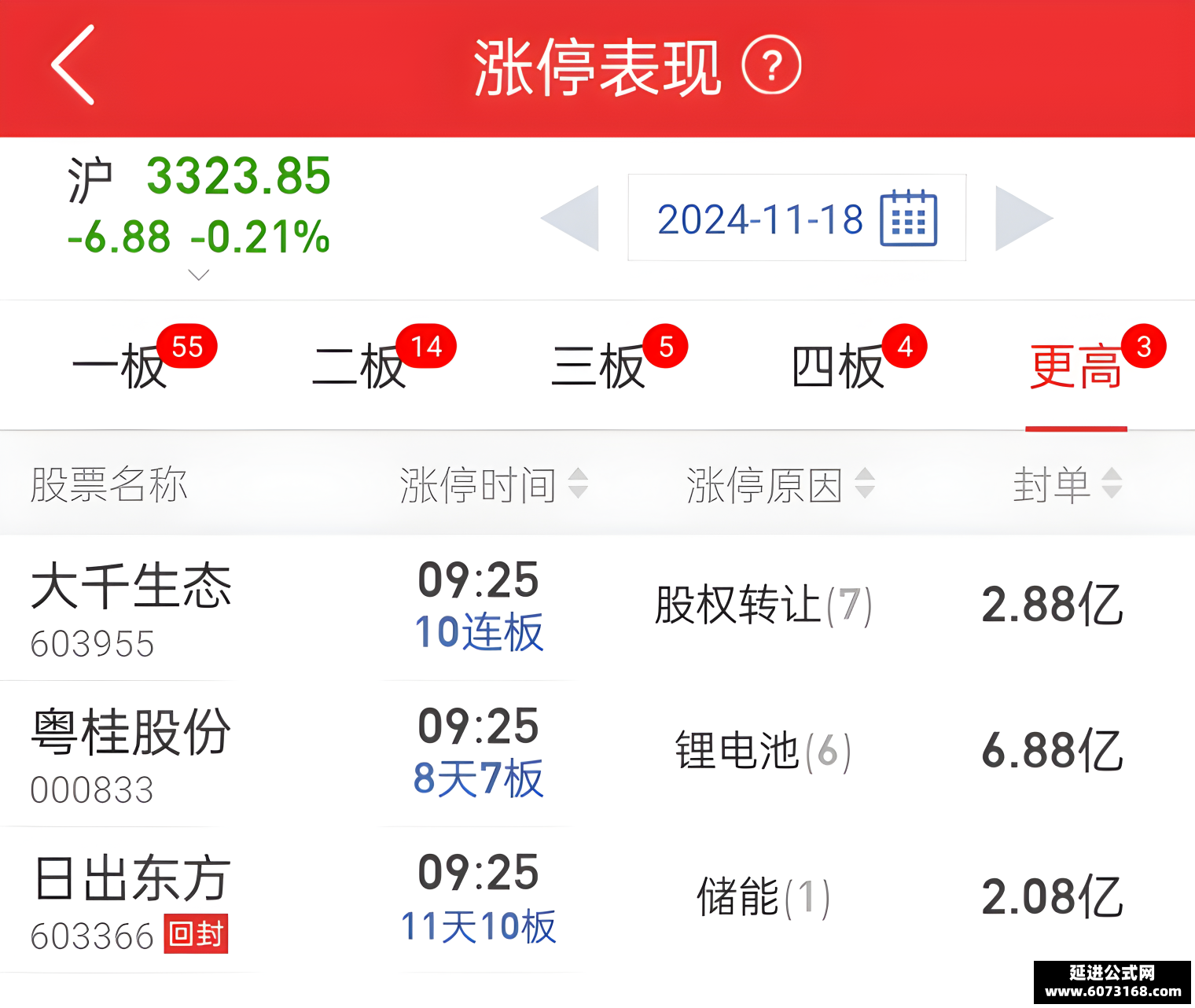
Task: Open the date picker showing 2024-11-18
Action: click(796, 218)
